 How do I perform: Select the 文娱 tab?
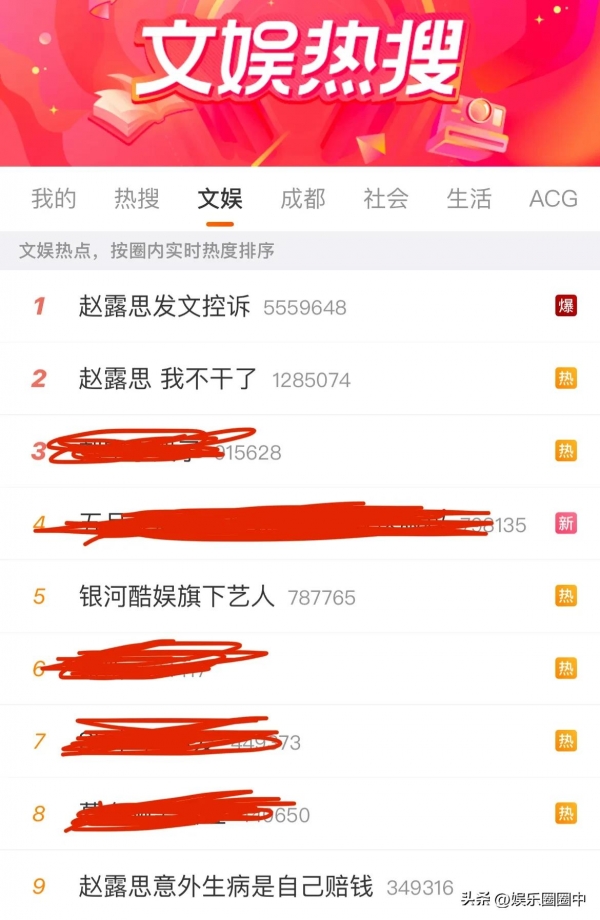[x=219, y=198]
